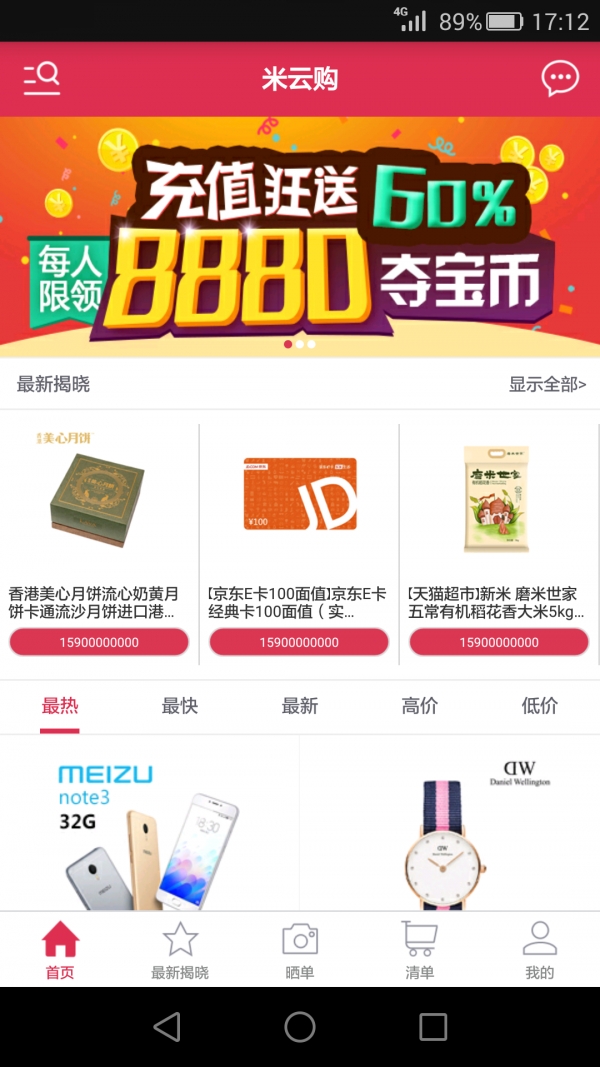Open the search menu icon
Image resolution: width=600 pixels, height=1067 pixels.
pyautogui.click(x=42, y=78)
